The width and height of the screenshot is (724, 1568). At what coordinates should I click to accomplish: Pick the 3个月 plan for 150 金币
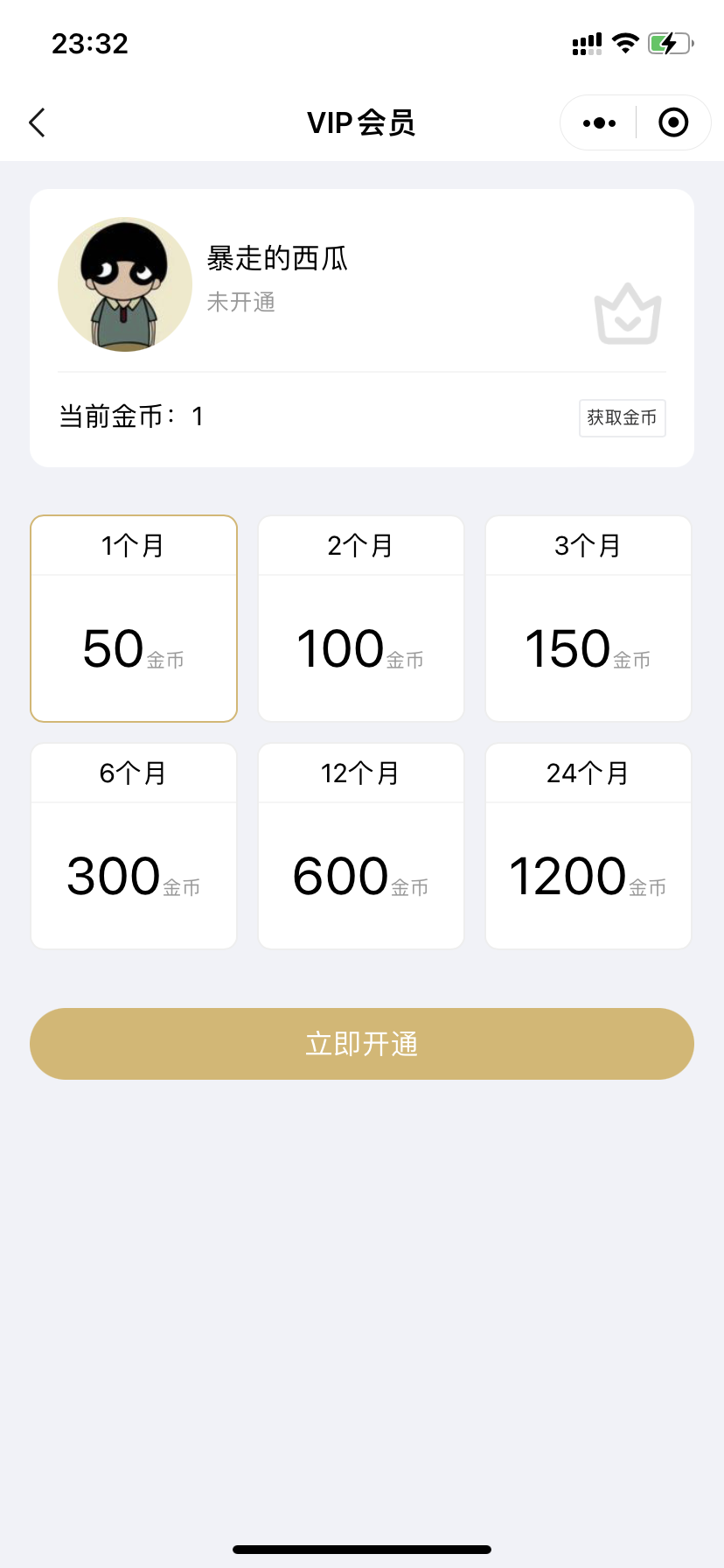click(588, 619)
